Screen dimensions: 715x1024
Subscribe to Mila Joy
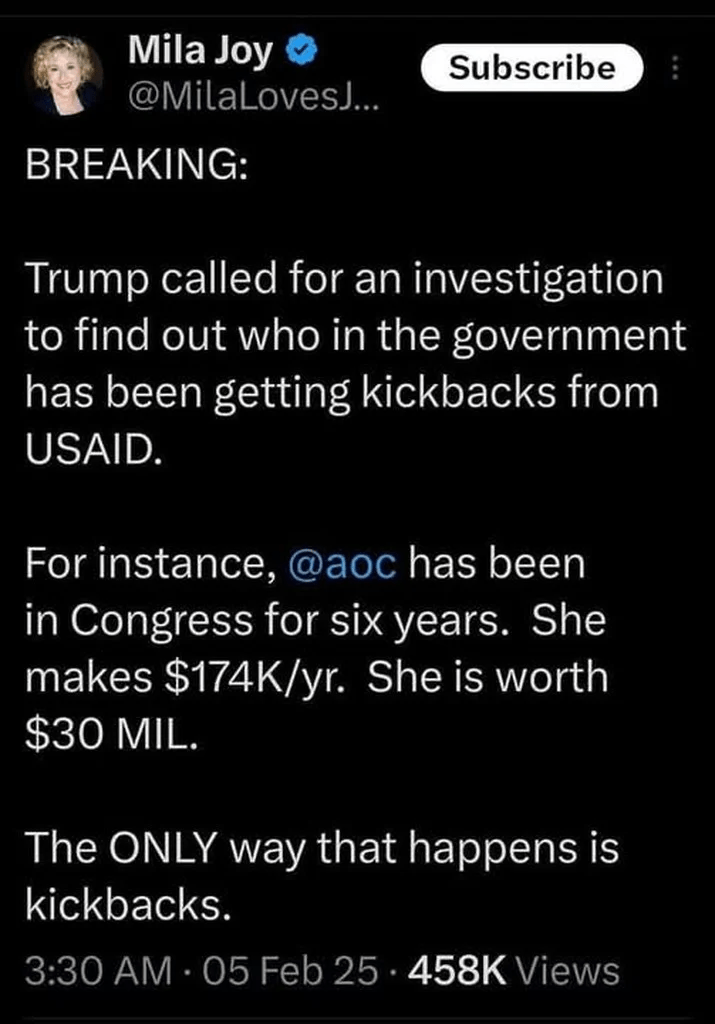pos(531,67)
